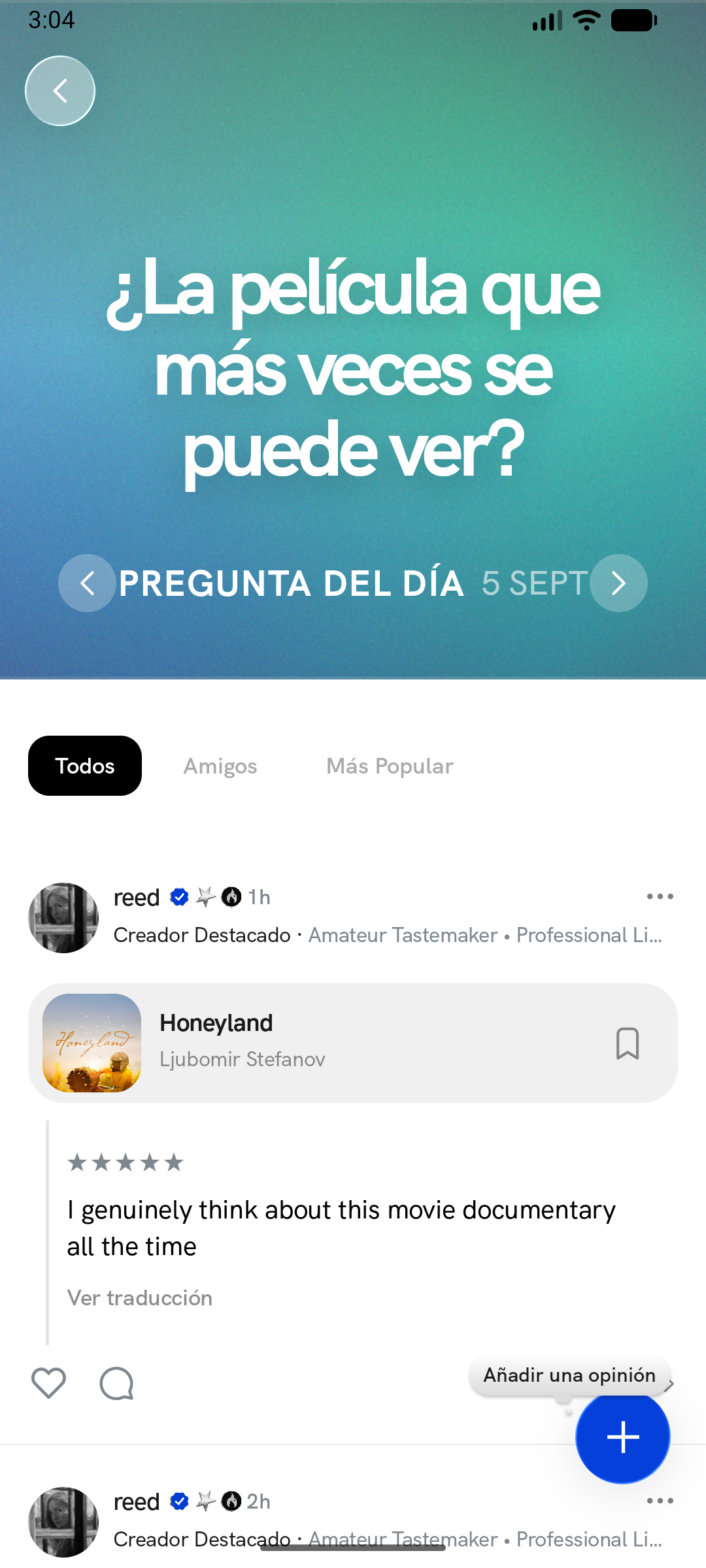
Task: Open options menu on reed's 2h post
Action: pos(660,1501)
